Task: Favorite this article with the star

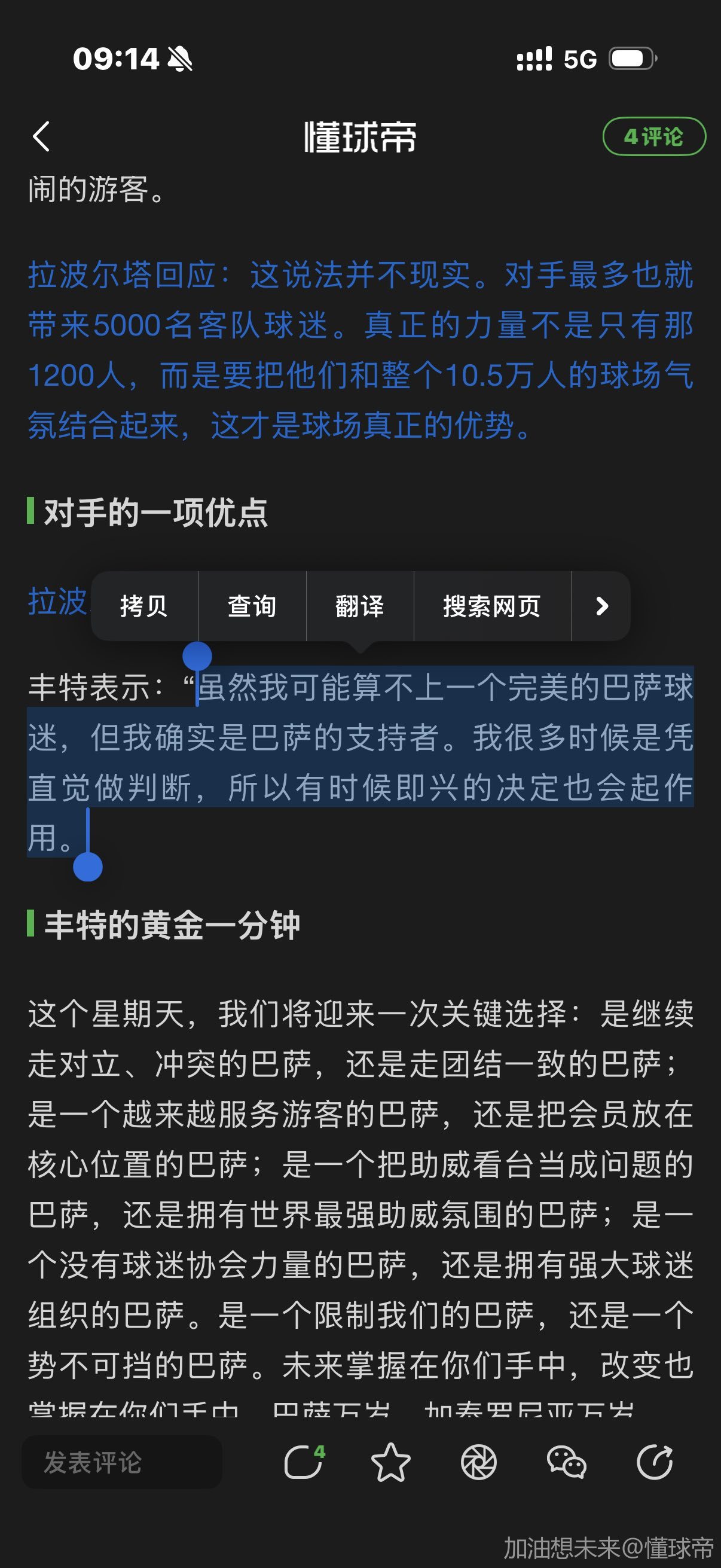Action: point(390,1462)
